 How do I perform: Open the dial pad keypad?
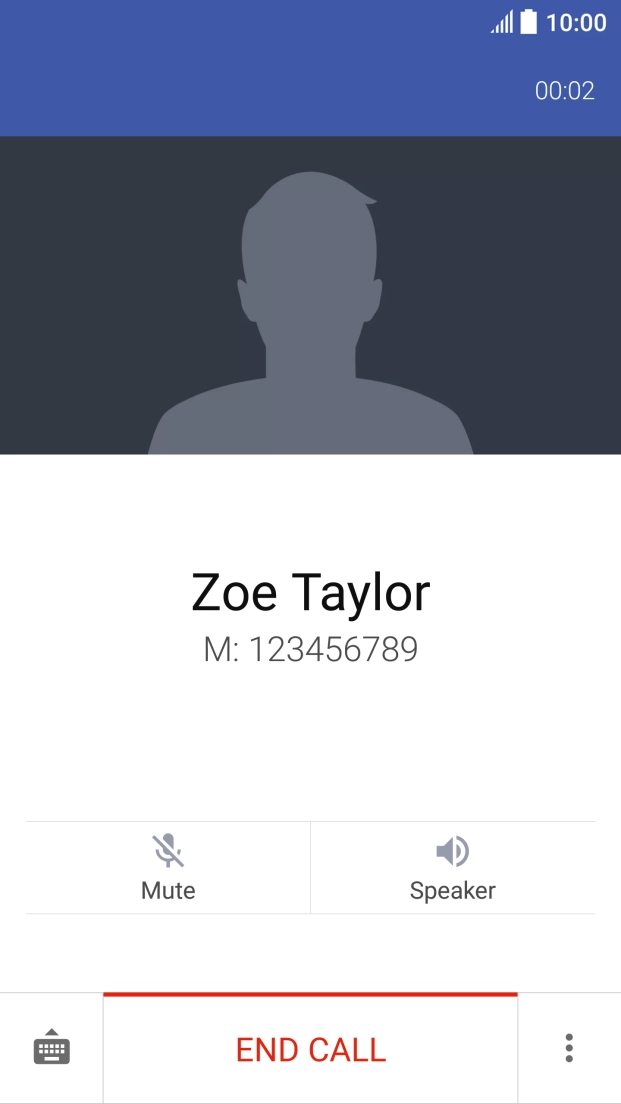point(52,1048)
